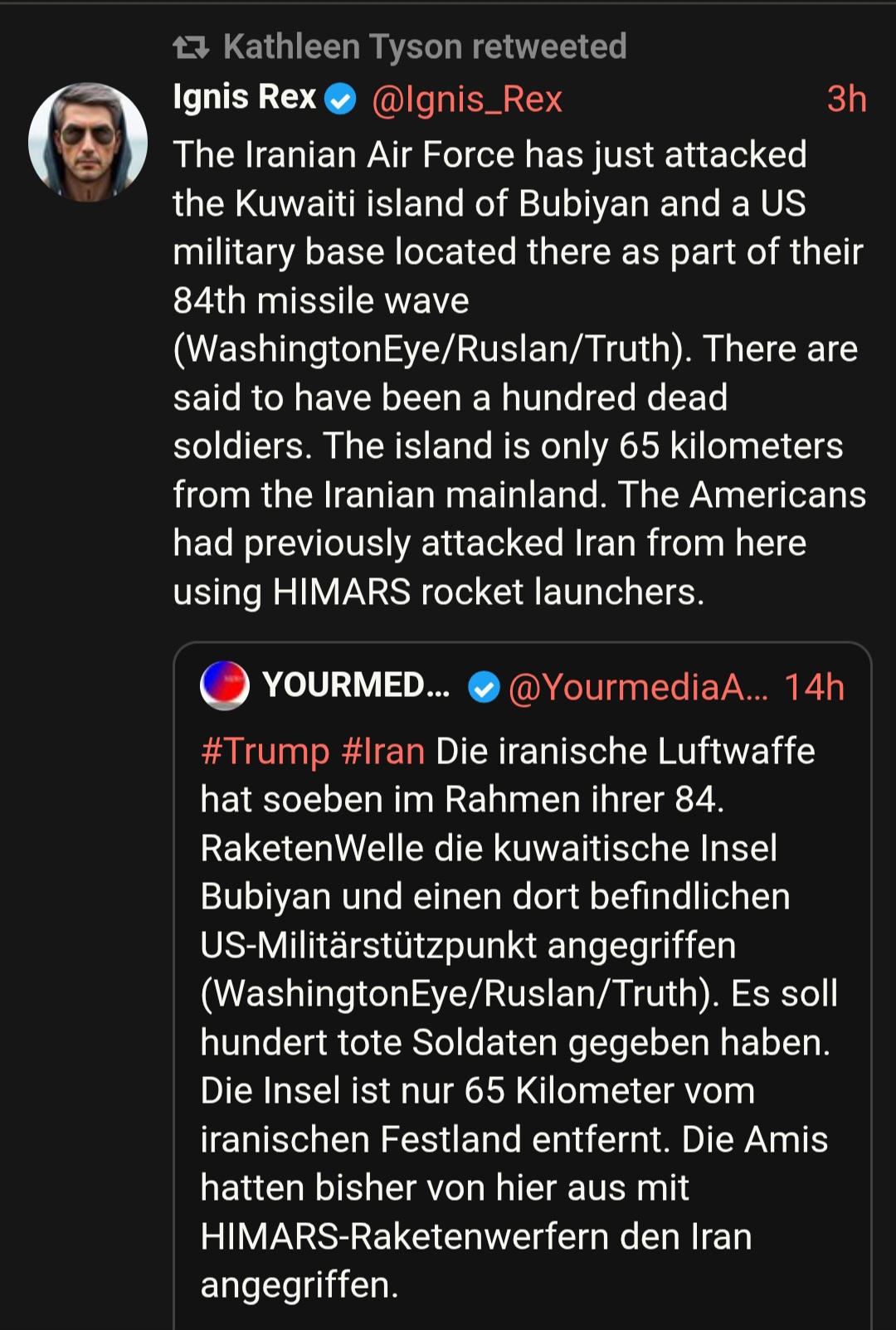
Task: Open the @Ignis_Rex handle link
Action: pyautogui.click(x=467, y=100)
